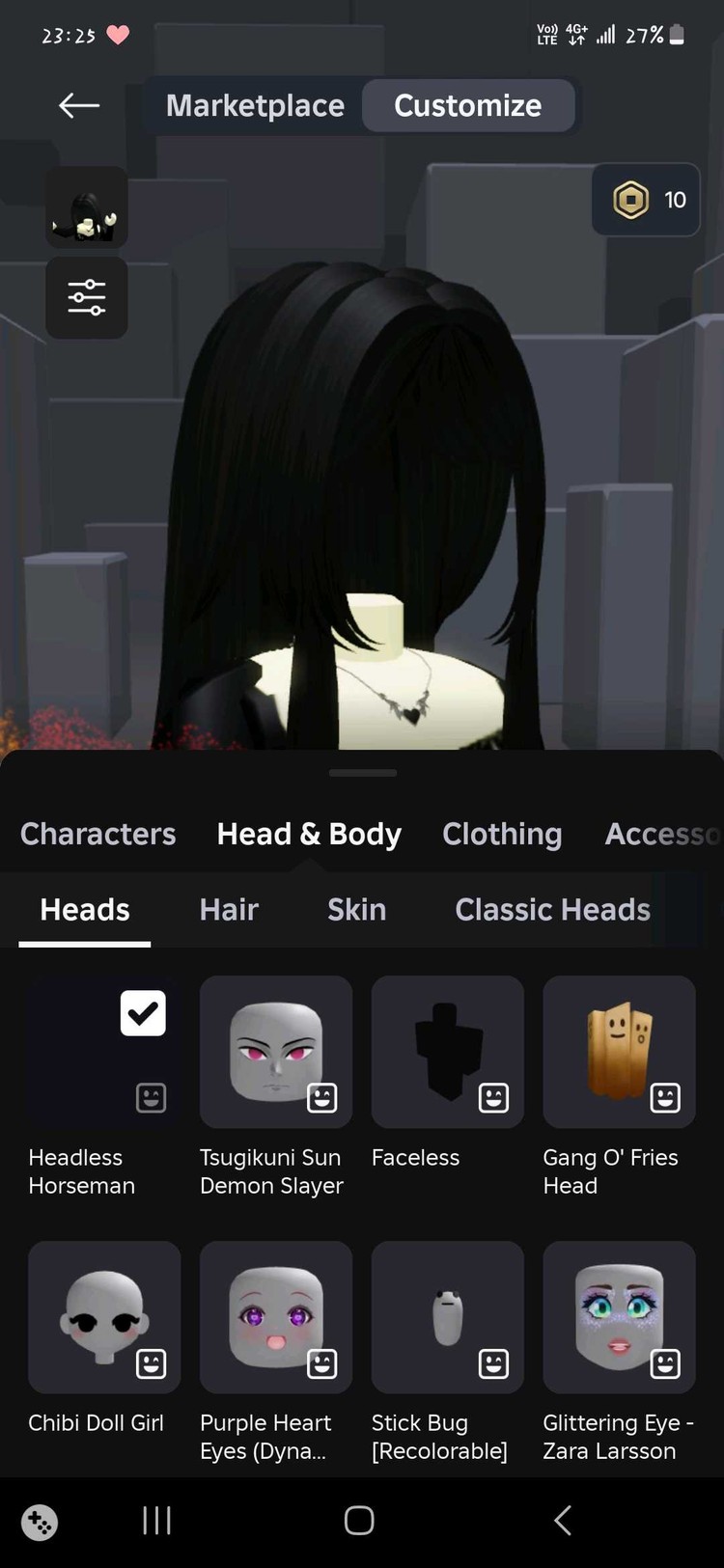
Task: Switch to the Characters category
Action: click(x=98, y=834)
